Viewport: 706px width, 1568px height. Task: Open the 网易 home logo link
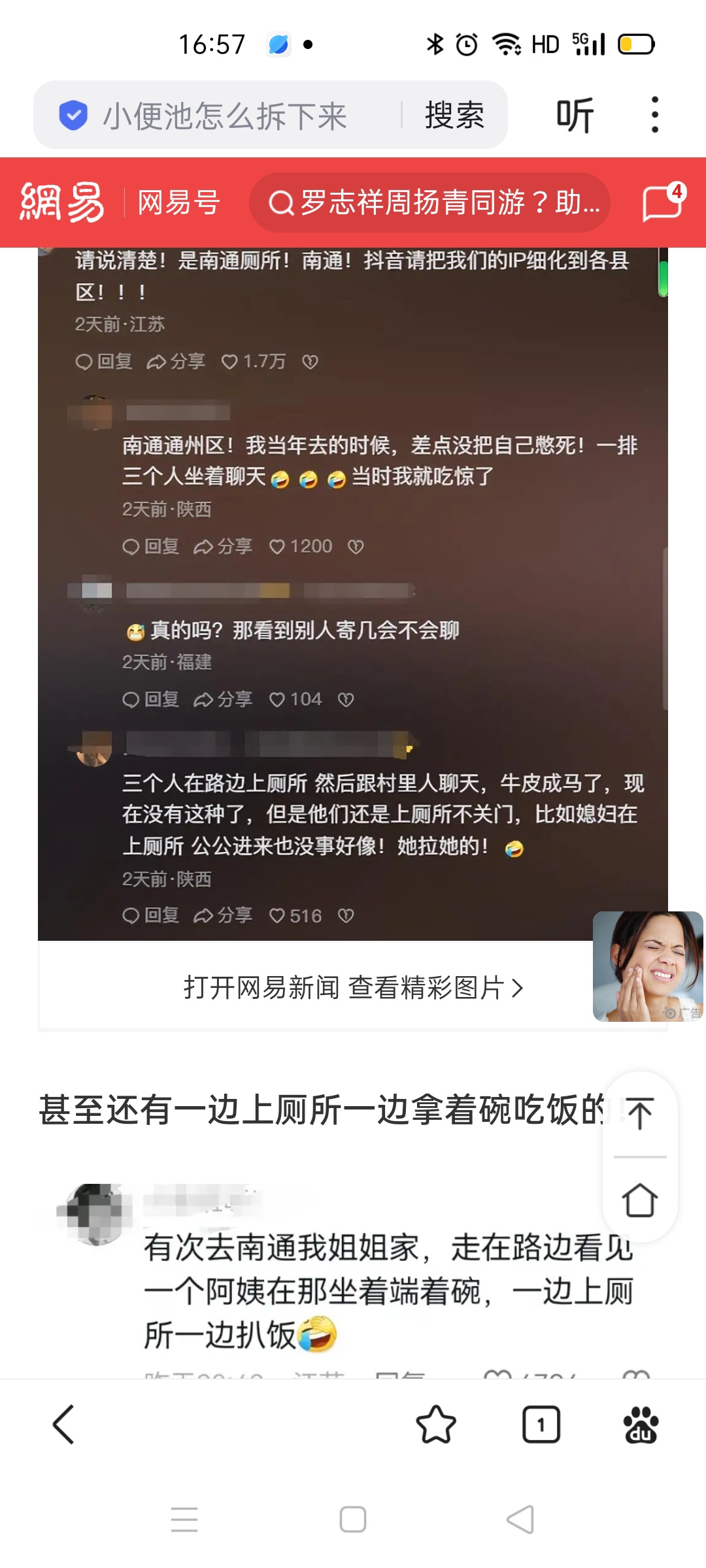62,203
